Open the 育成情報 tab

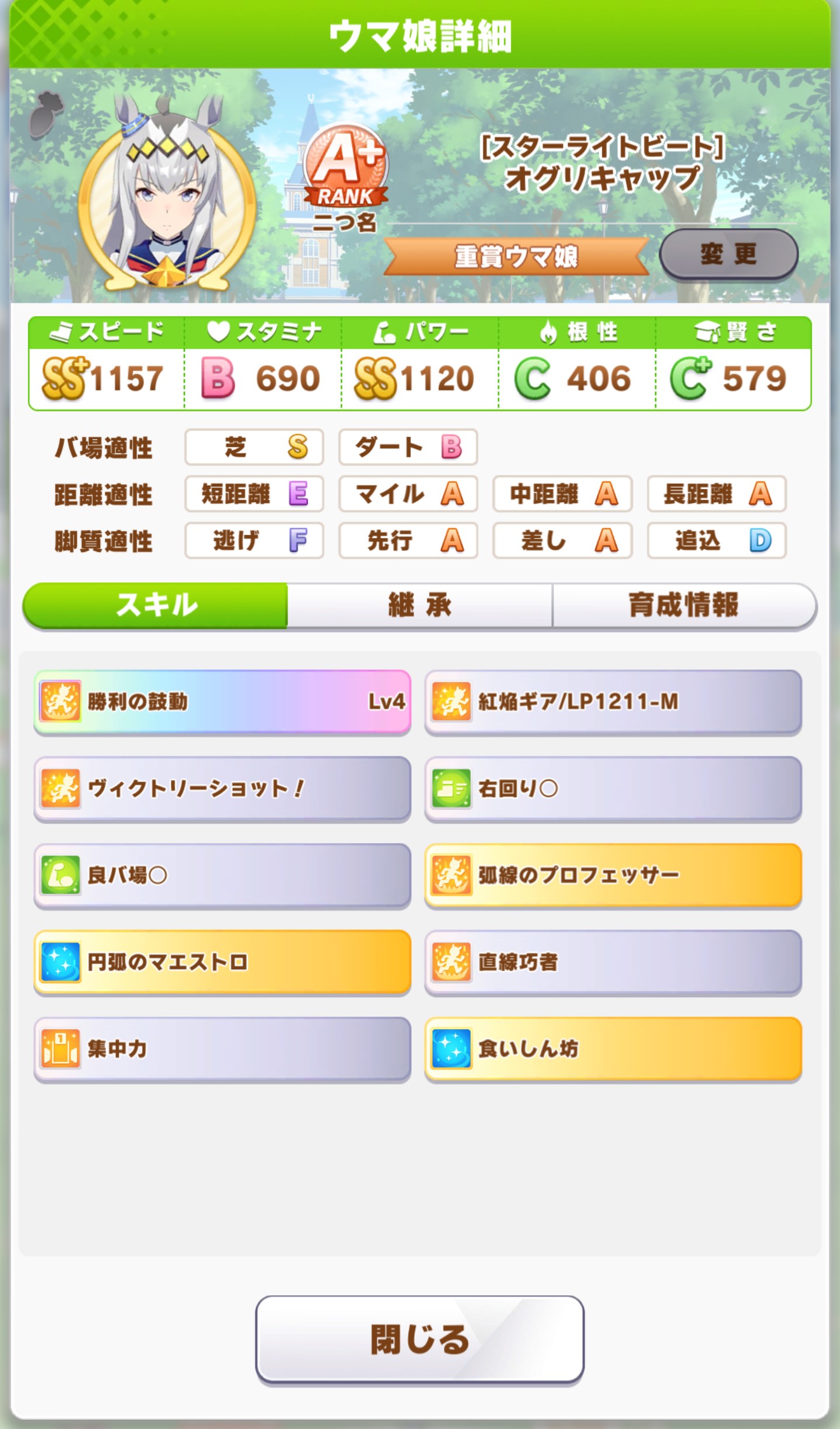tap(683, 605)
